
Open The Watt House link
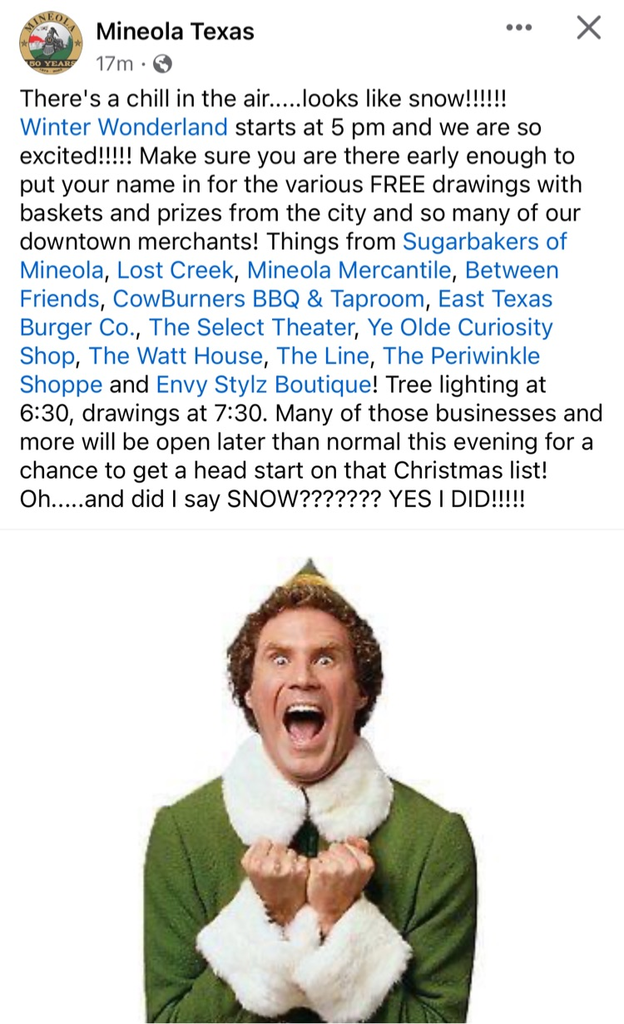(x=176, y=356)
